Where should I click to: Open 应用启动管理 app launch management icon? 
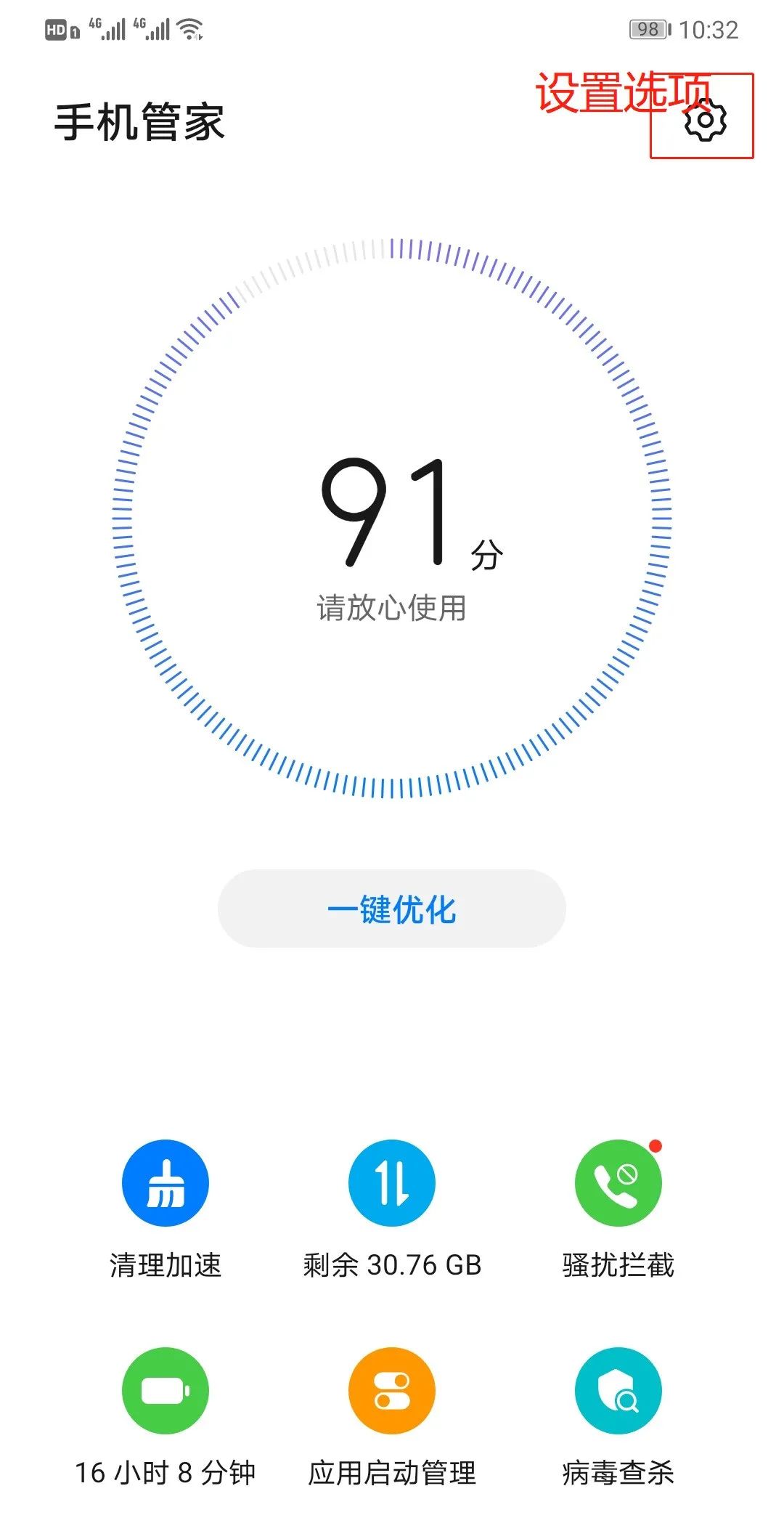(391, 1389)
